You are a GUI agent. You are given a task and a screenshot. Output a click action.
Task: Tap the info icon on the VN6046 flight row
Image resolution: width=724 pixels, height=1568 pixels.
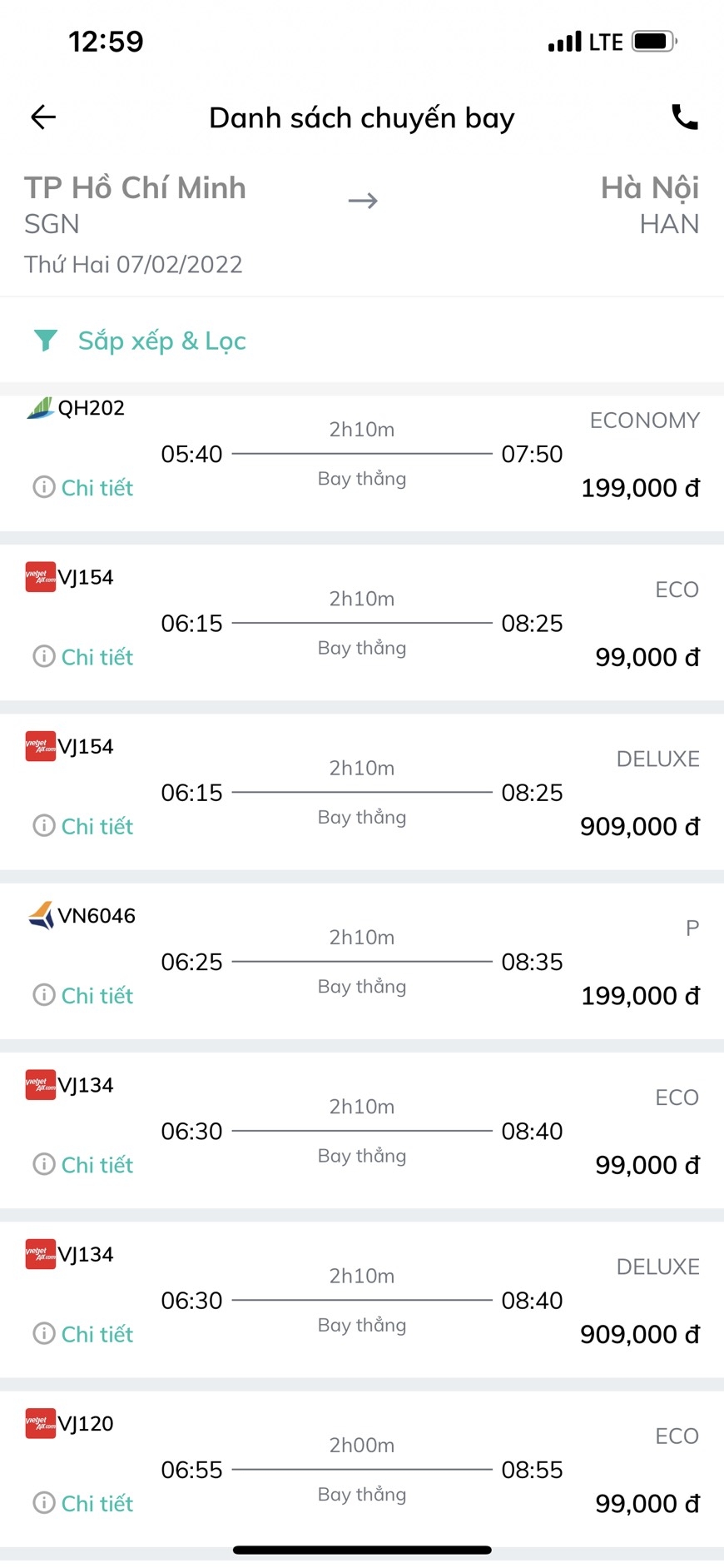tap(42, 995)
